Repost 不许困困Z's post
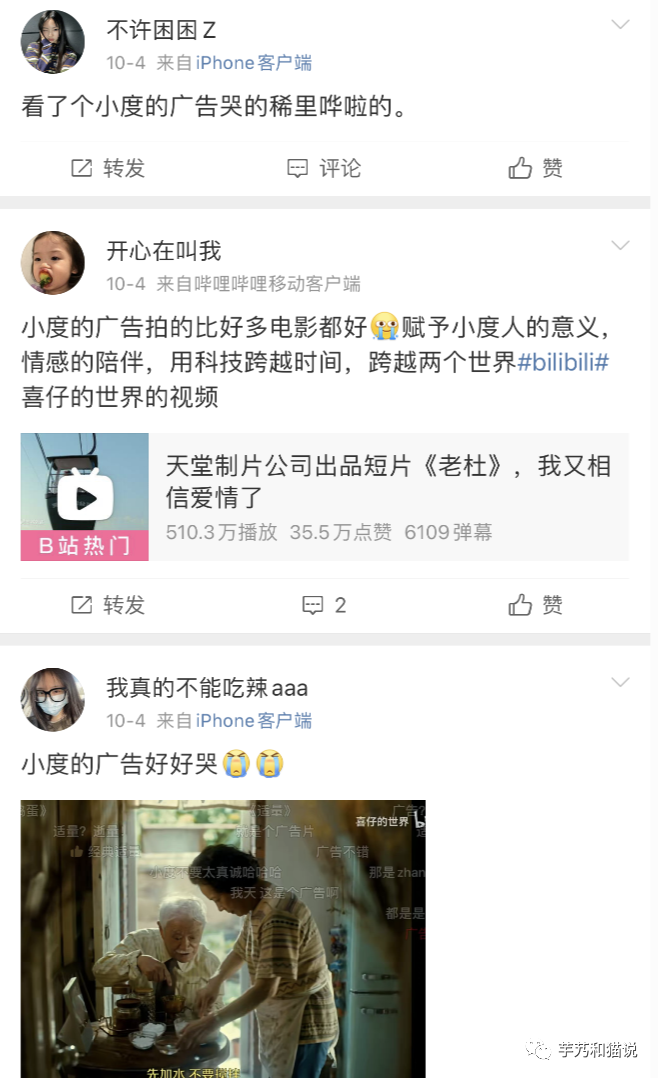 pos(108,168)
